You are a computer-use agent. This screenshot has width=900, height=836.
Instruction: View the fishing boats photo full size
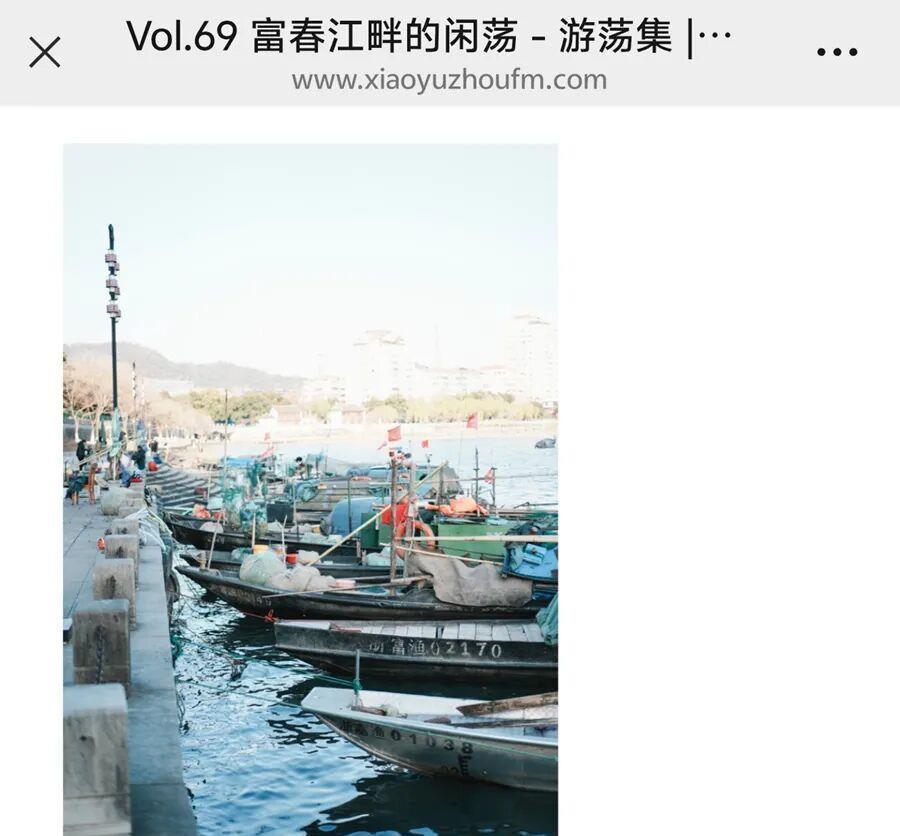pos(310,488)
